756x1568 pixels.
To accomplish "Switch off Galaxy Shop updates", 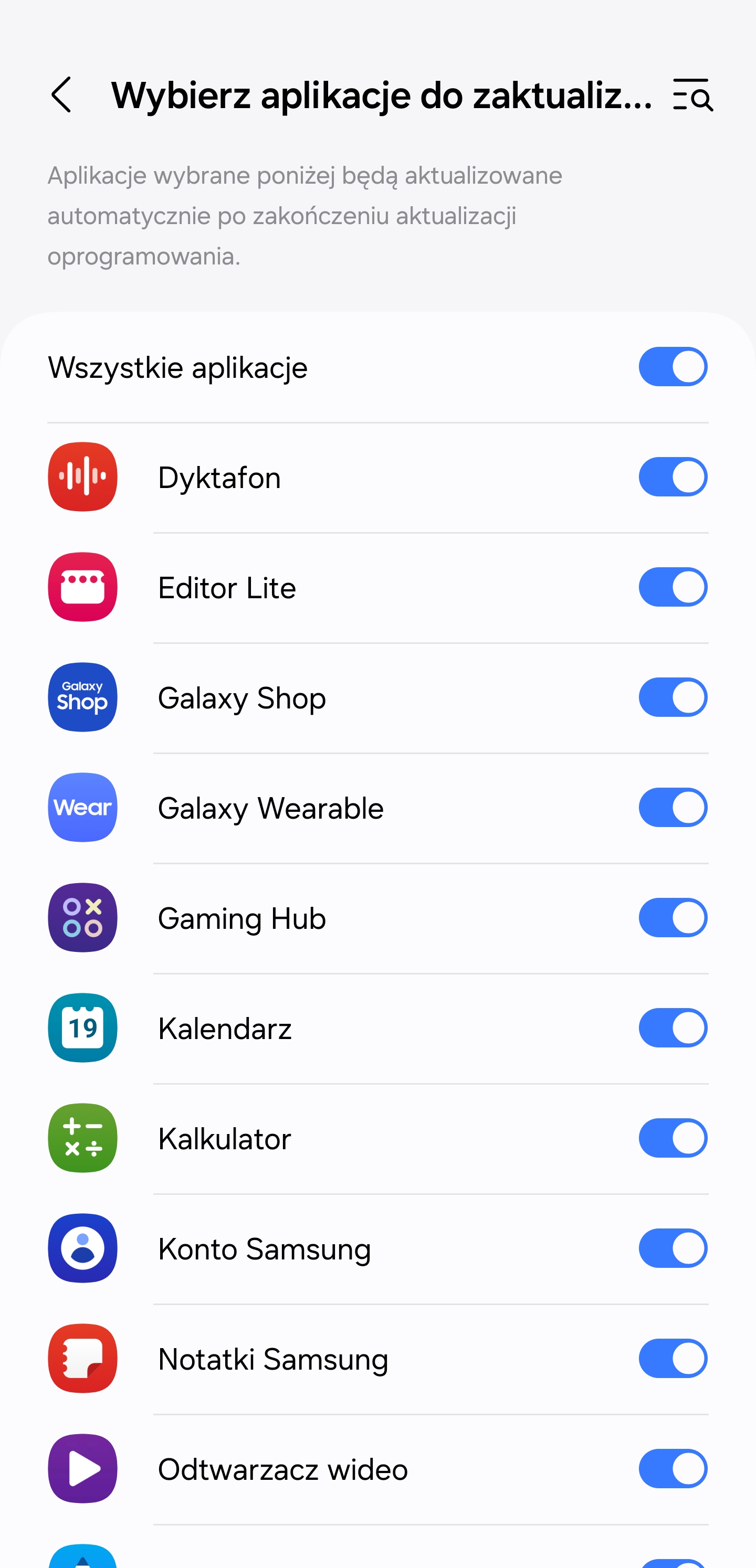I will pyautogui.click(x=673, y=697).
